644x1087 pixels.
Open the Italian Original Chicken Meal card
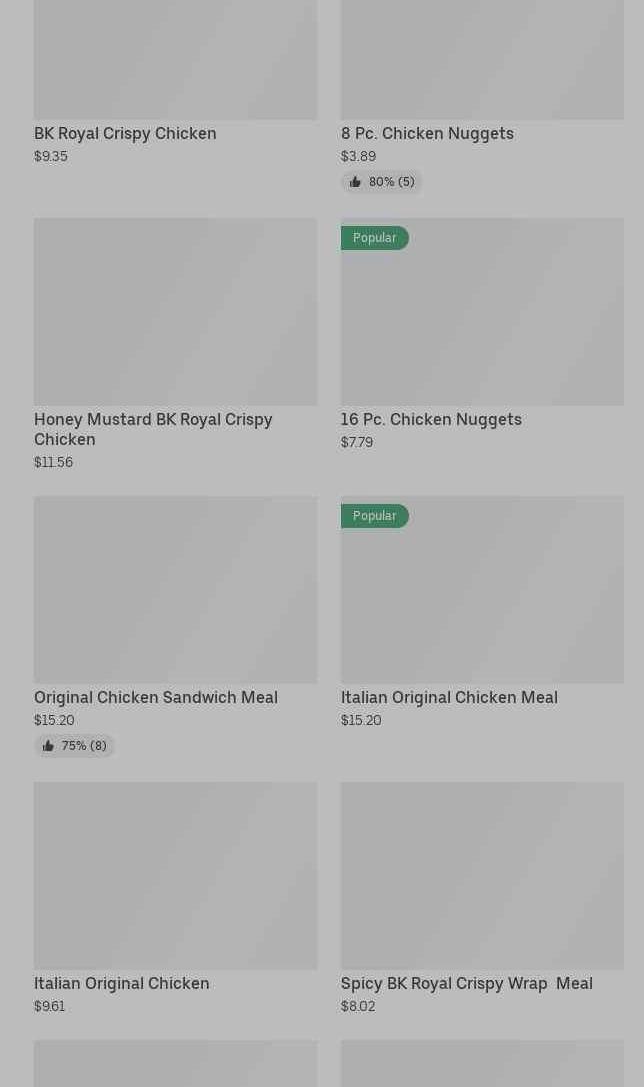point(482,613)
